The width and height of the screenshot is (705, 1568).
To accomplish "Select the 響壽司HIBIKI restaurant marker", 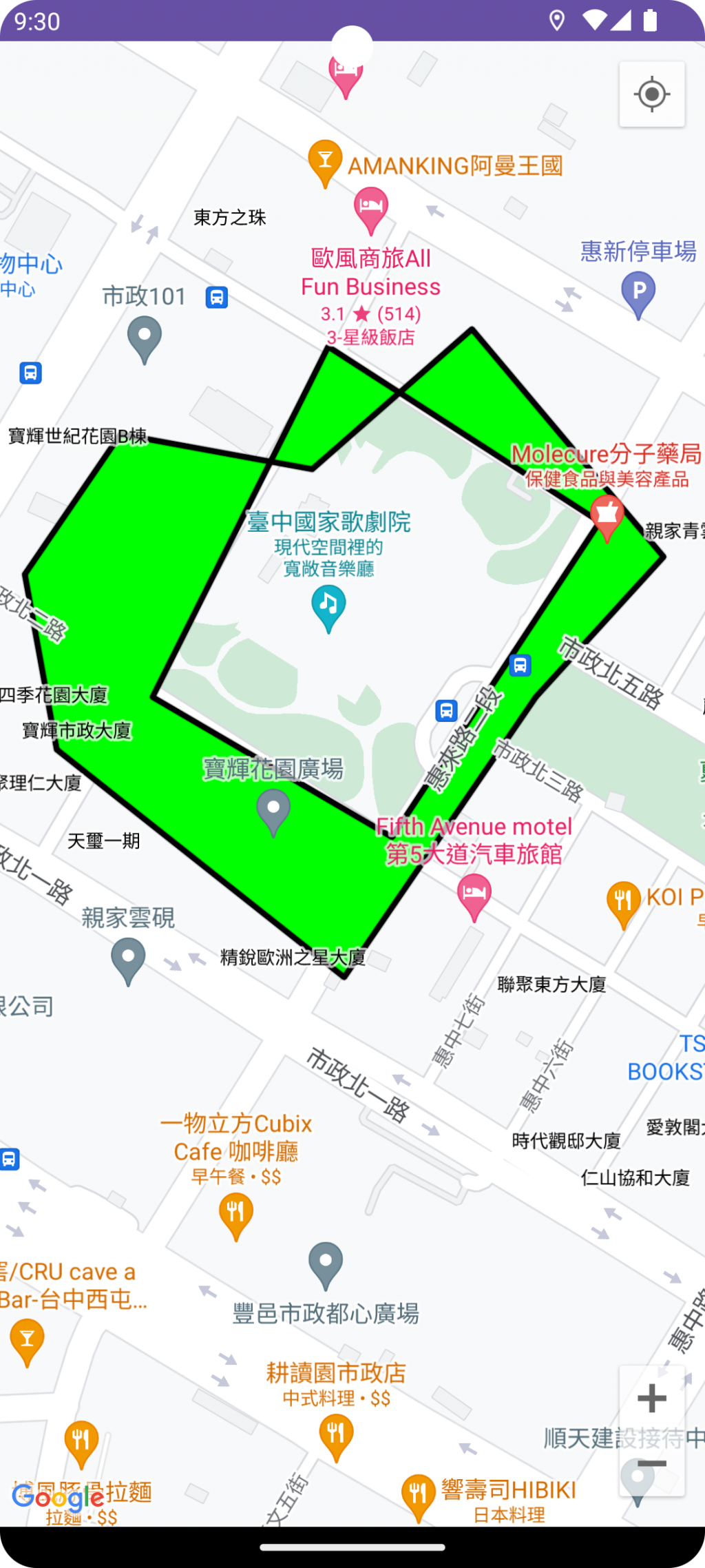I will tap(418, 1496).
